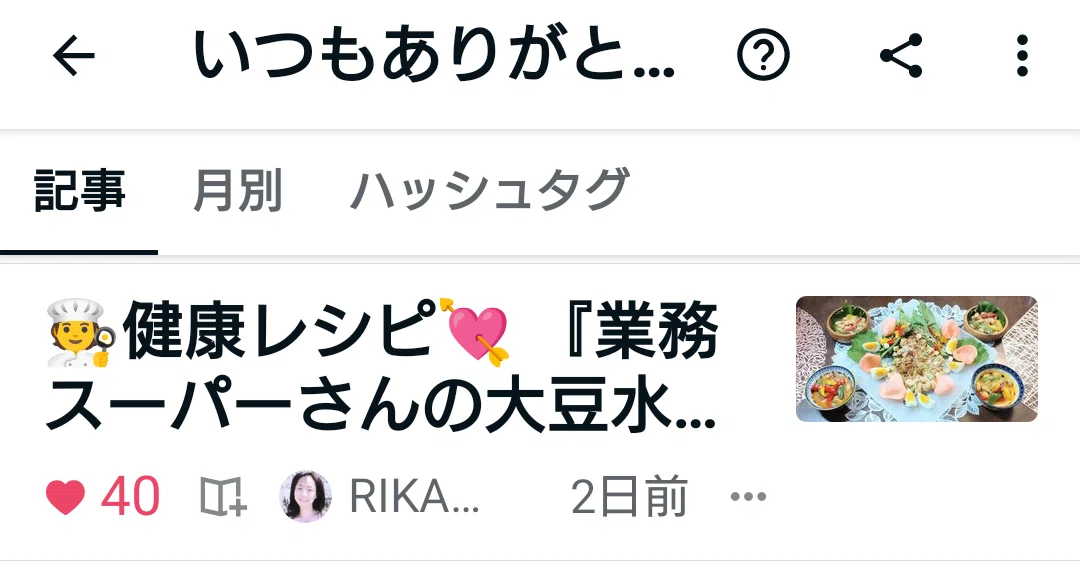Image resolution: width=1080 pixels, height=562 pixels.
Task: Open the help question mark icon
Action: 763,55
